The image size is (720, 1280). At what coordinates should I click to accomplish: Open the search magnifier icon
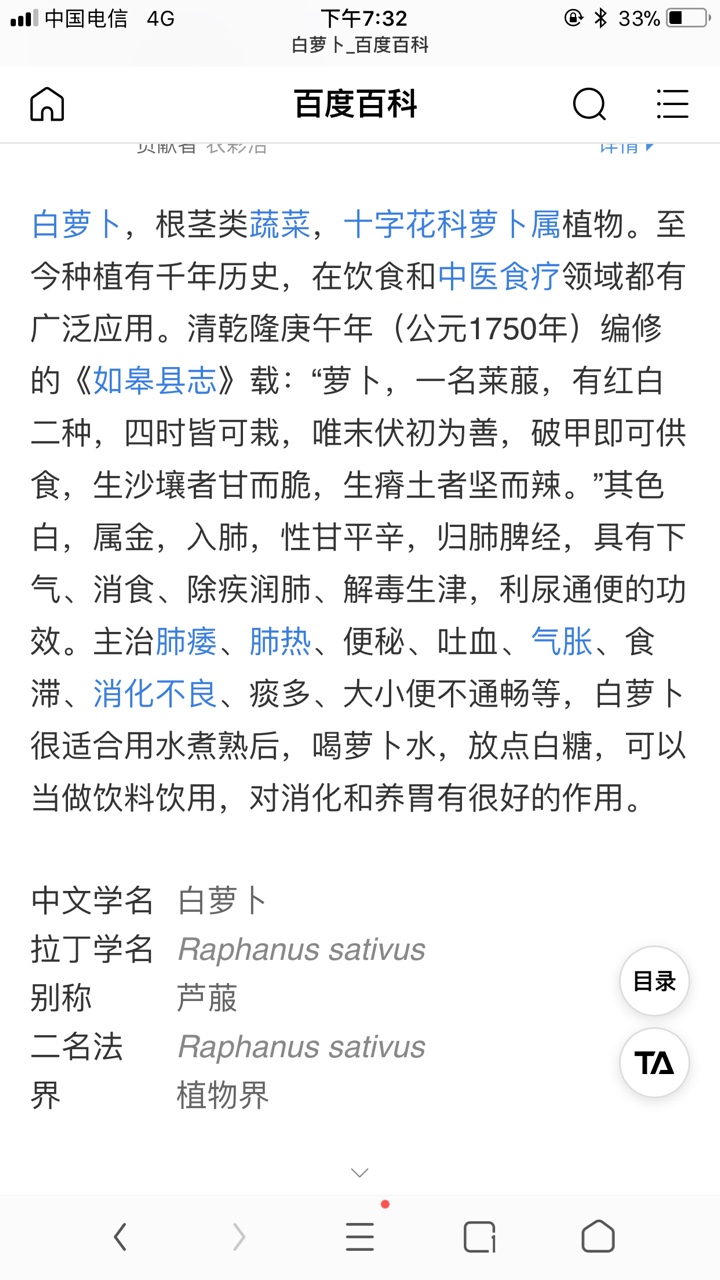tap(589, 104)
